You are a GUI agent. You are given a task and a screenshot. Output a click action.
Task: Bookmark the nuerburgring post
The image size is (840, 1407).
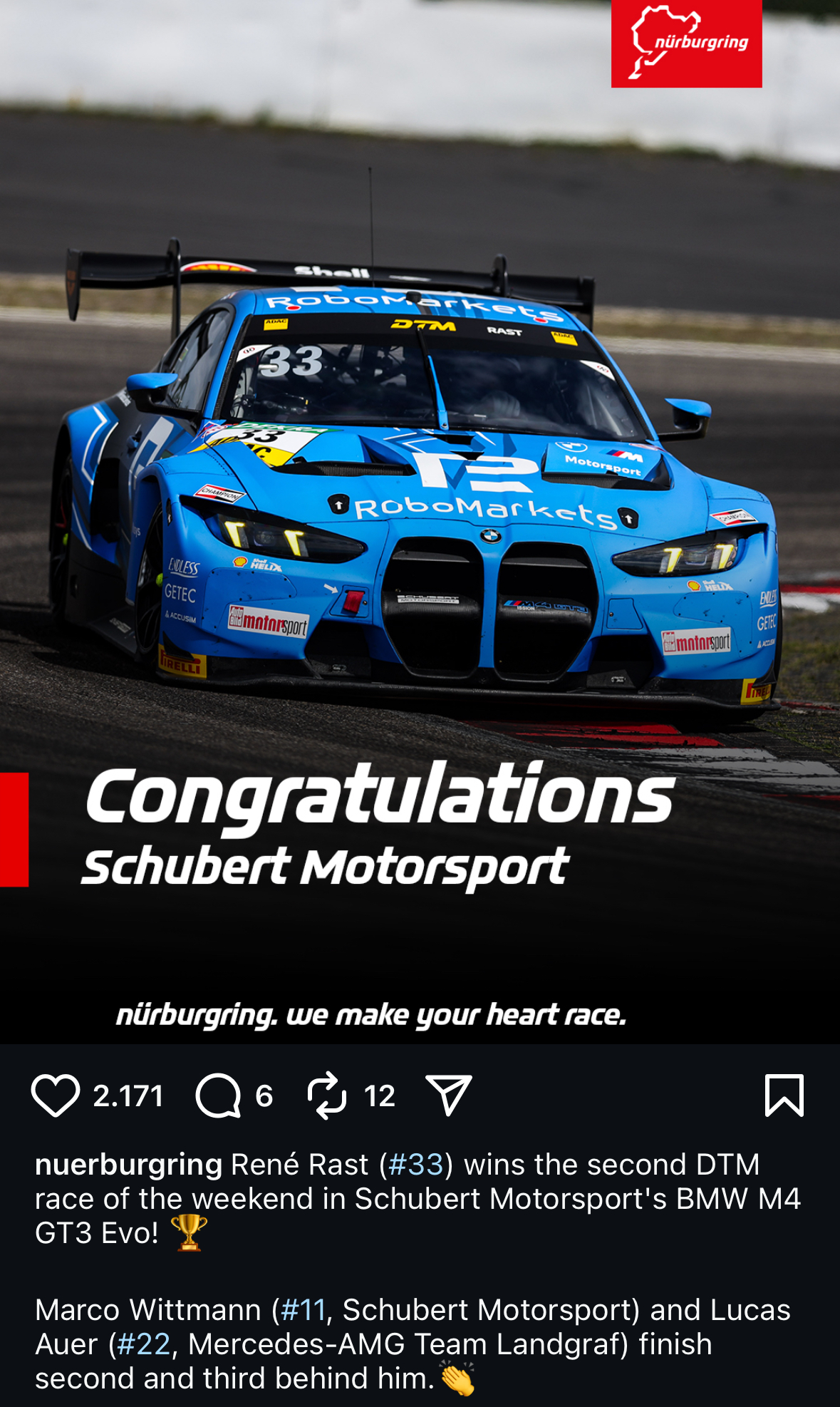click(784, 1096)
